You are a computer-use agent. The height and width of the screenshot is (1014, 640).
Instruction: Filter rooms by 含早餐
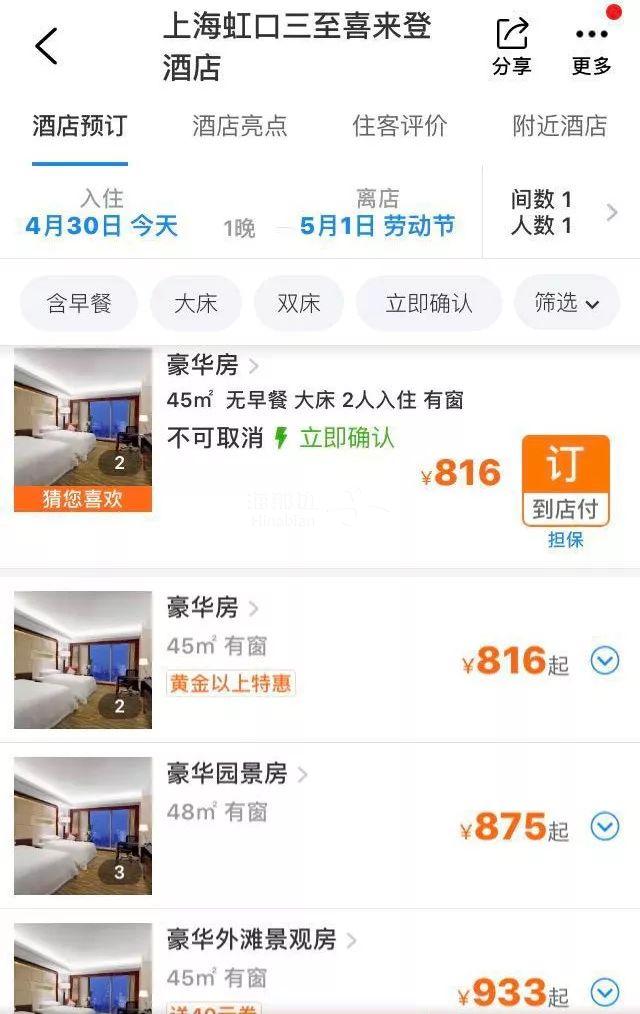pos(79,303)
